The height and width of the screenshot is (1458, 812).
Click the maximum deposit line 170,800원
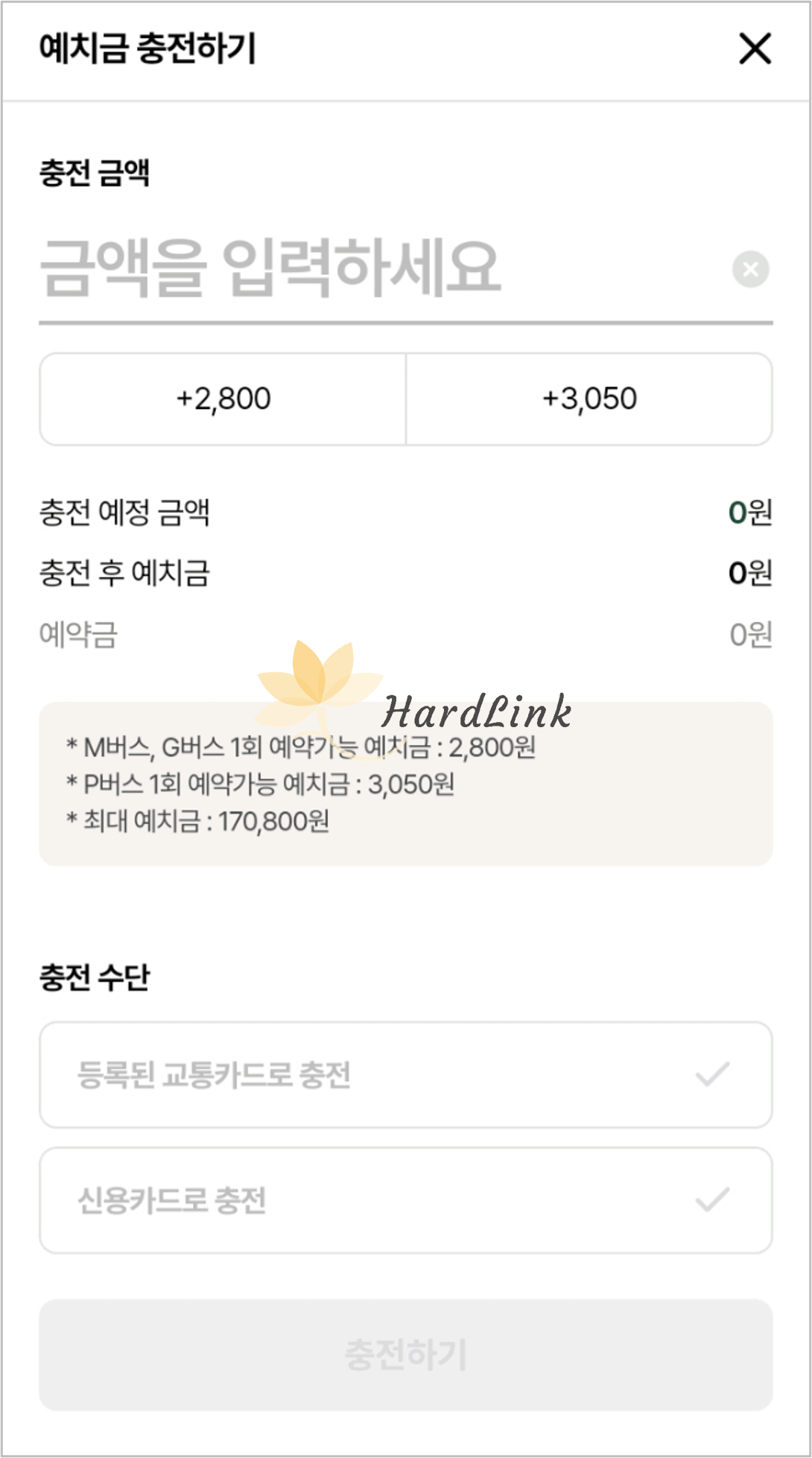tap(197, 823)
